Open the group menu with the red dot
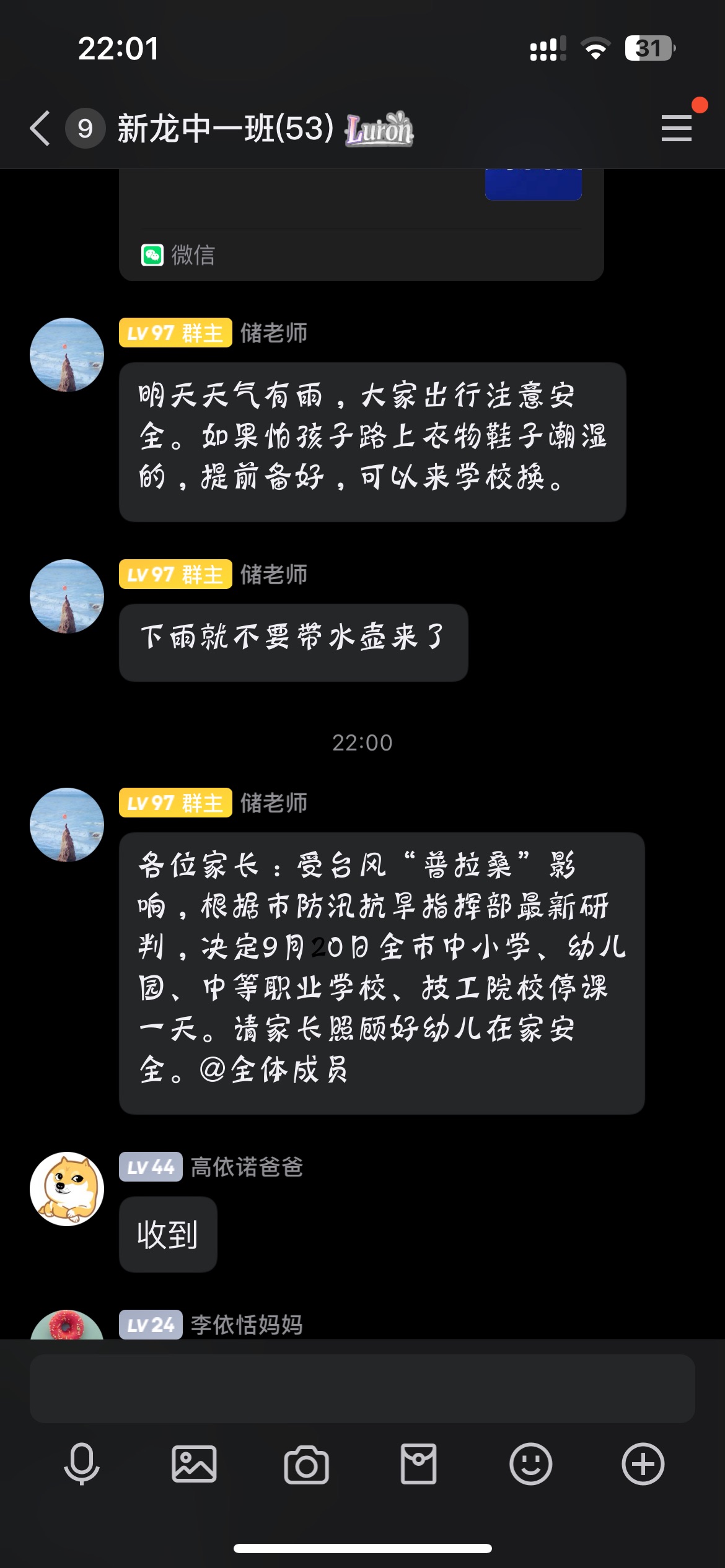 coord(677,128)
